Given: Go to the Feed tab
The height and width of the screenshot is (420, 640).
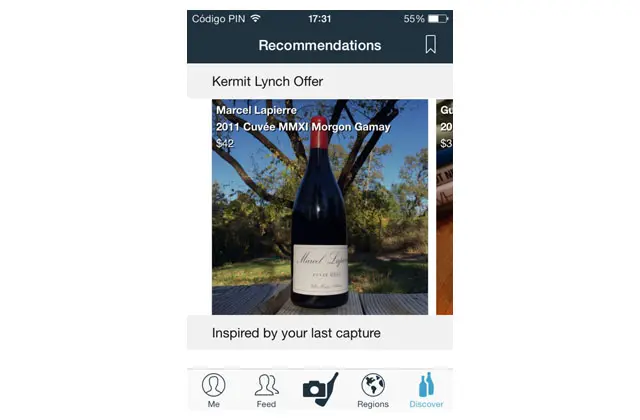Looking at the screenshot, I should click(x=267, y=390).
